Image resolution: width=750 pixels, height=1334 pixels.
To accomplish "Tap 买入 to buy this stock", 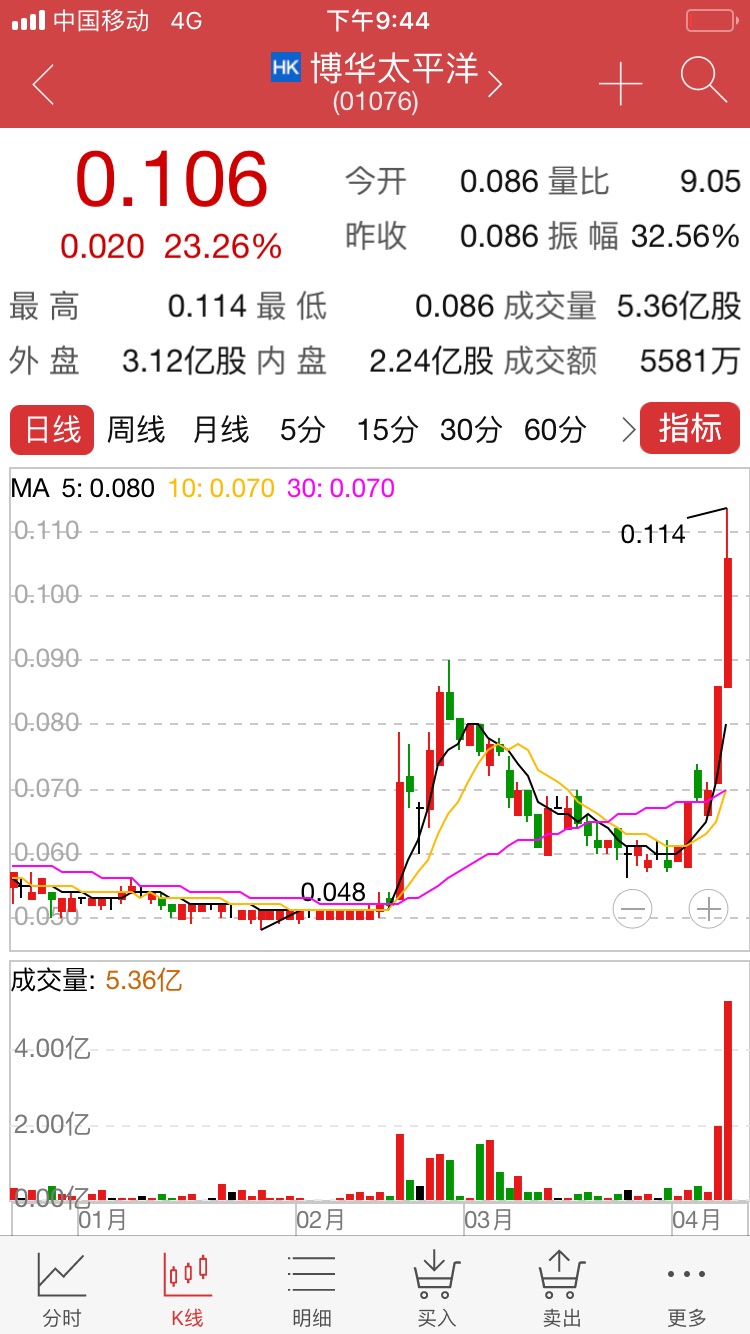I will pos(437,1289).
